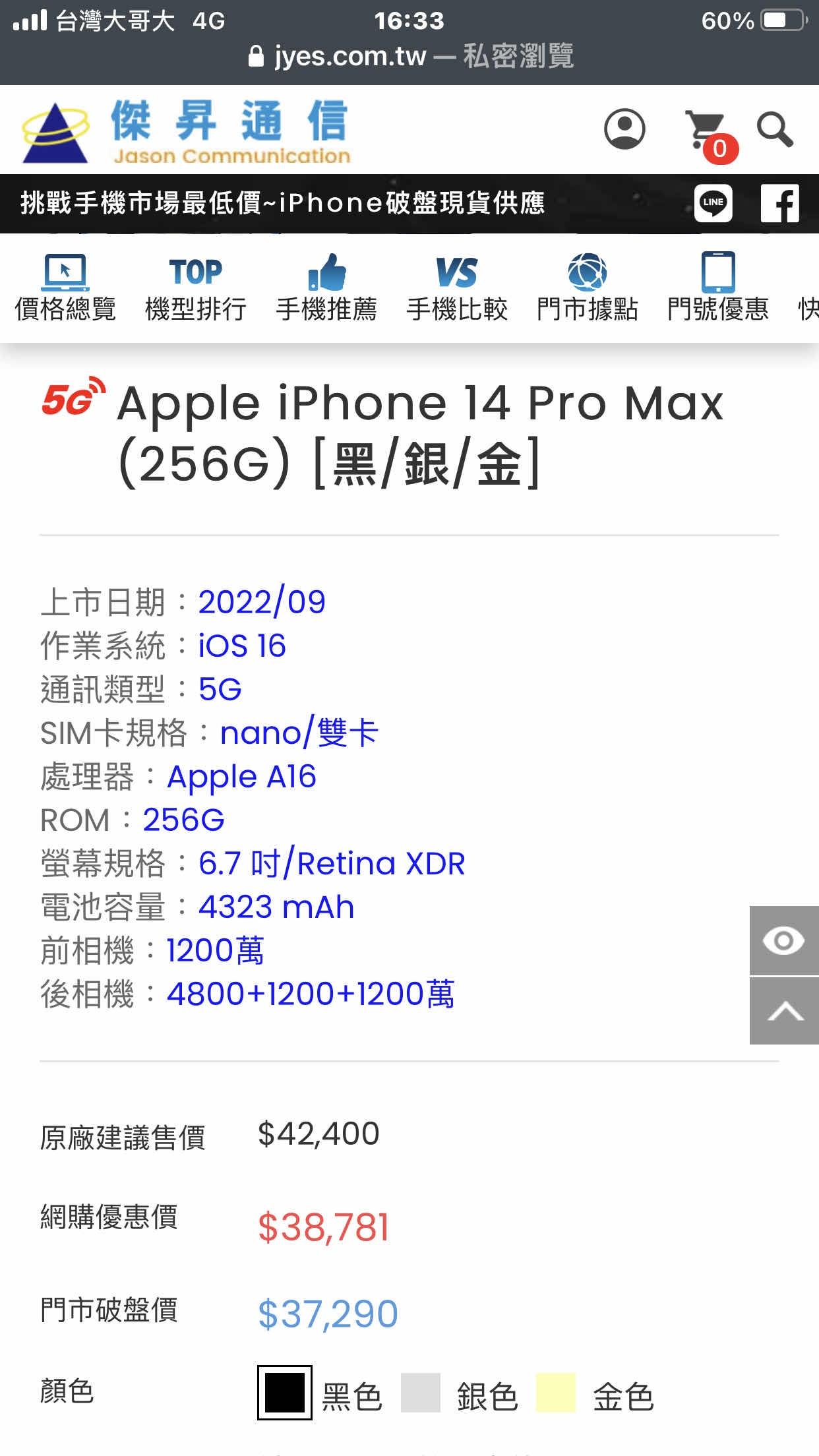This screenshot has height=1456, width=819.
Task: Go to 價格總覽 price overview
Action: [65, 288]
